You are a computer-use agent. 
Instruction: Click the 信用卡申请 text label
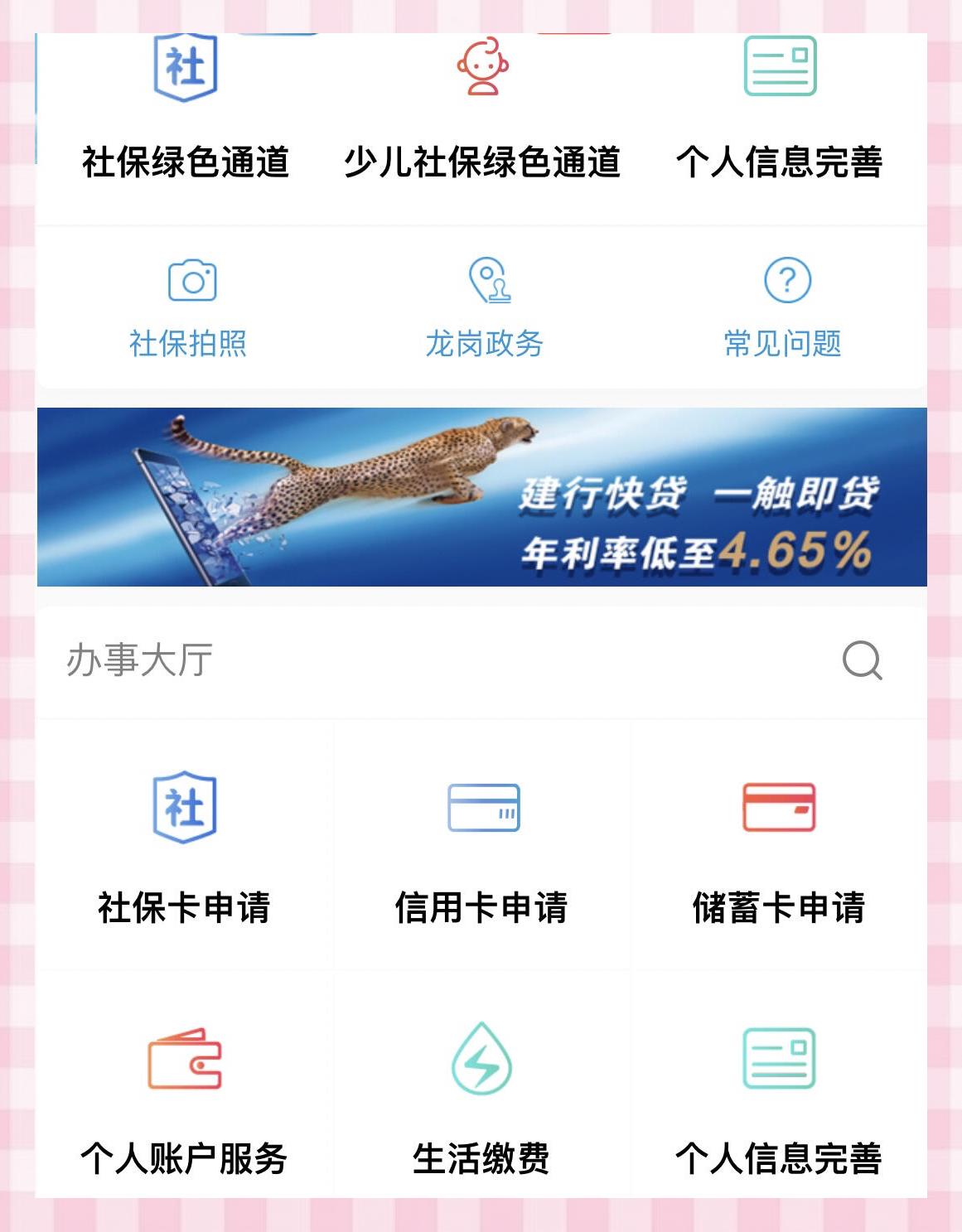click(485, 907)
